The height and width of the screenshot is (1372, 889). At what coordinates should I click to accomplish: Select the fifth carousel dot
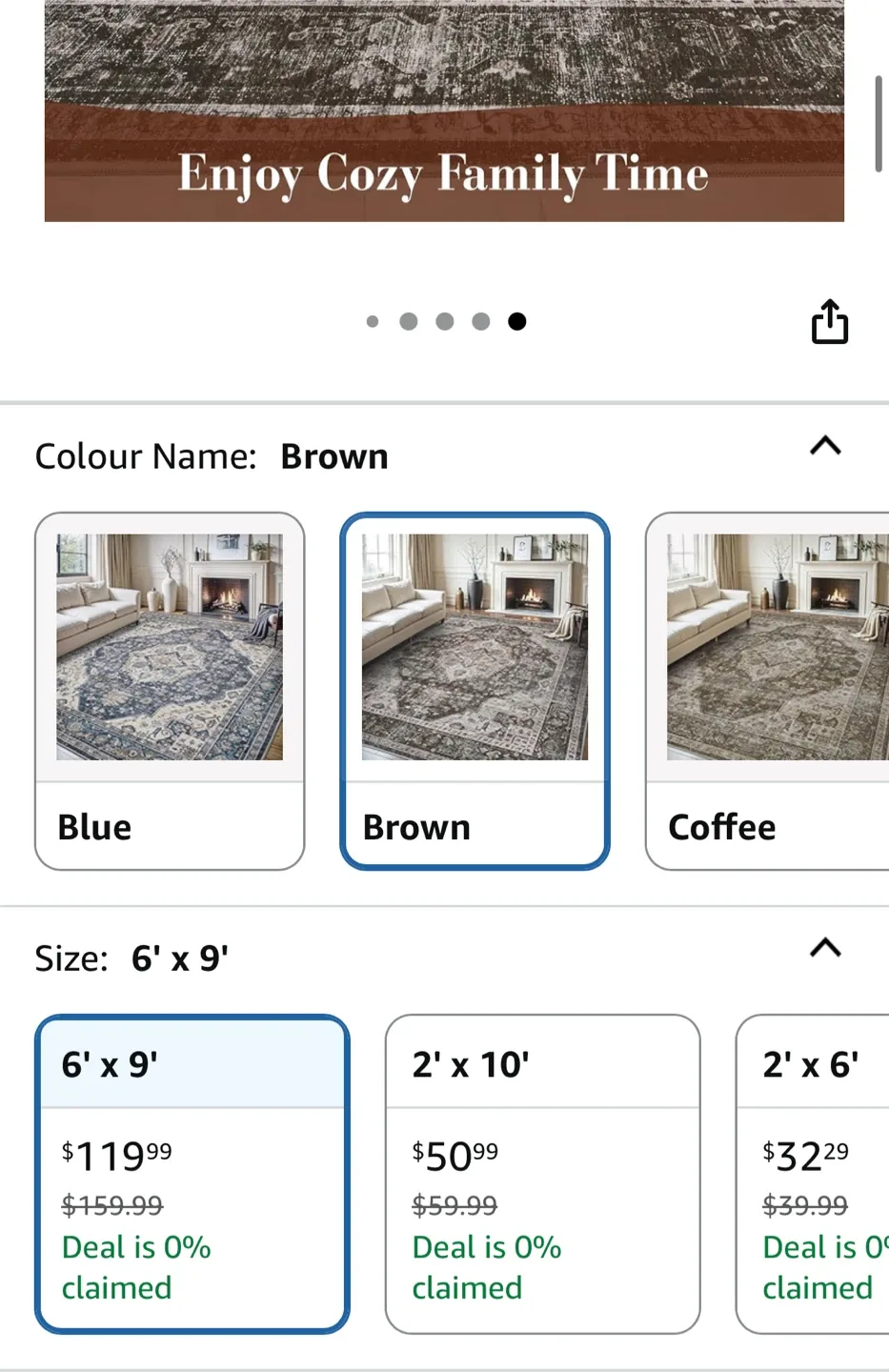[x=516, y=321]
